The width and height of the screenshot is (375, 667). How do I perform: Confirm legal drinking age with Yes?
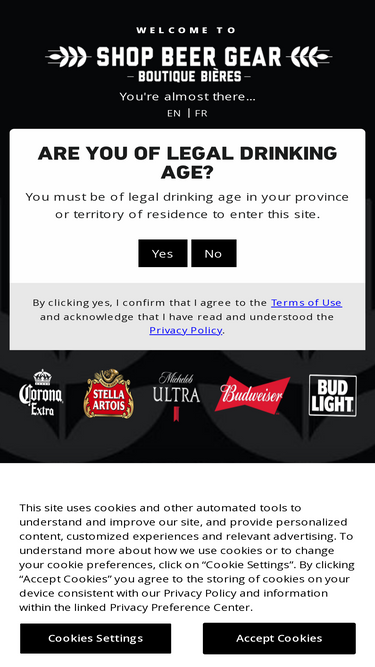pyautogui.click(x=162, y=253)
